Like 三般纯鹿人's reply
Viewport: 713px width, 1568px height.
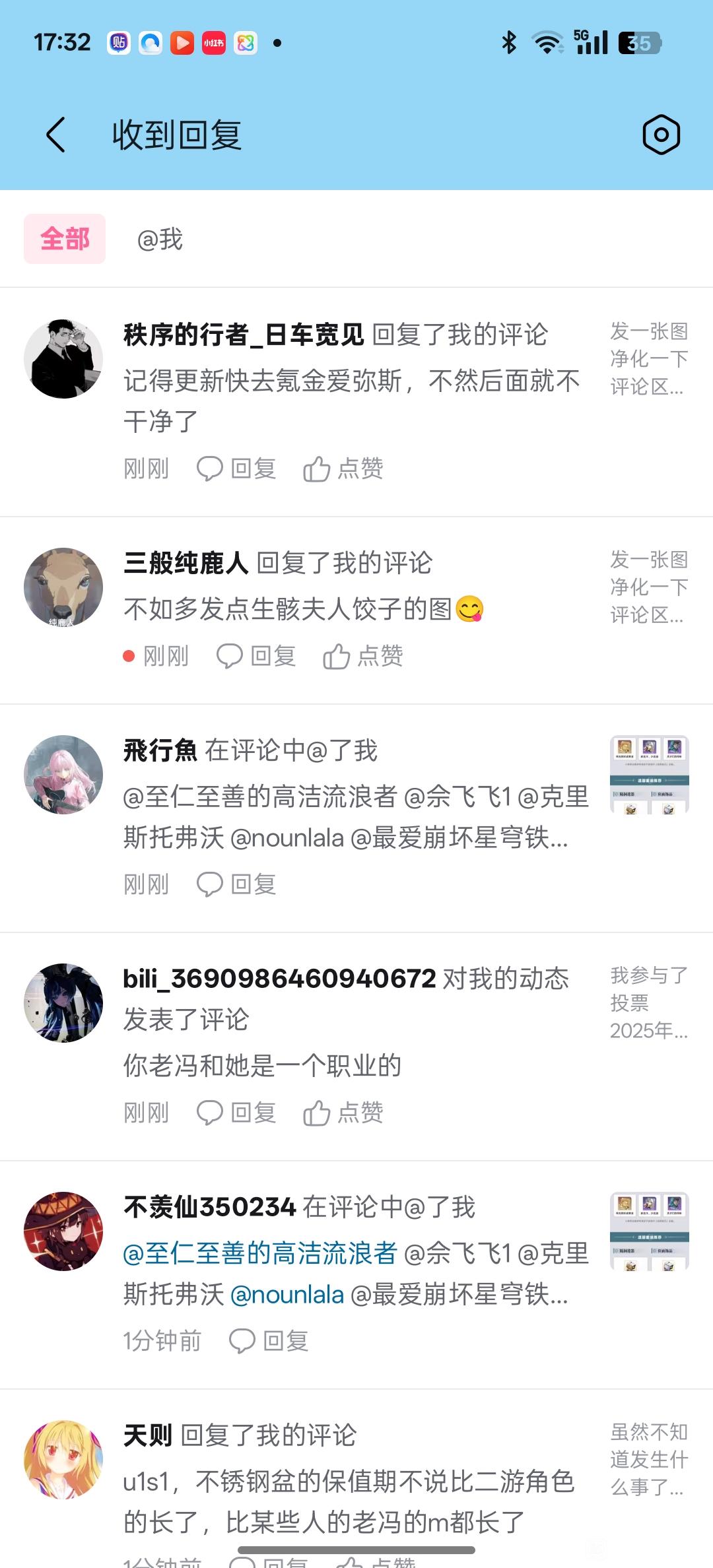(x=363, y=656)
